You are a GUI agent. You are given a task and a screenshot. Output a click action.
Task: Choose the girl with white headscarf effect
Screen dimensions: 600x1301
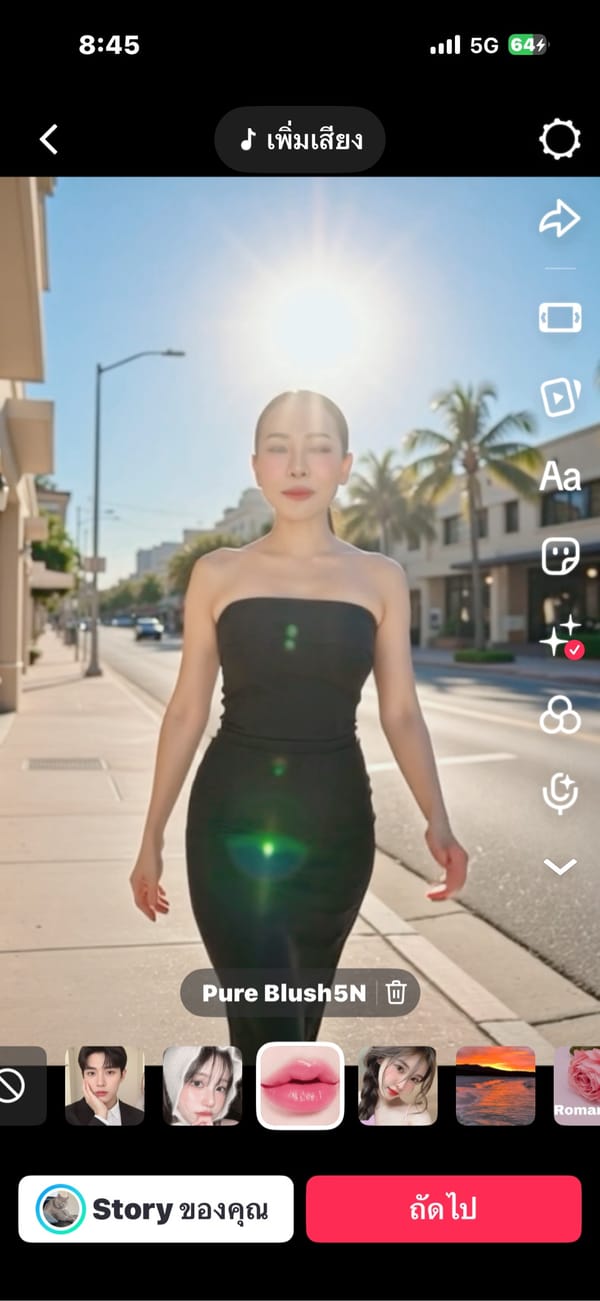[202, 1086]
